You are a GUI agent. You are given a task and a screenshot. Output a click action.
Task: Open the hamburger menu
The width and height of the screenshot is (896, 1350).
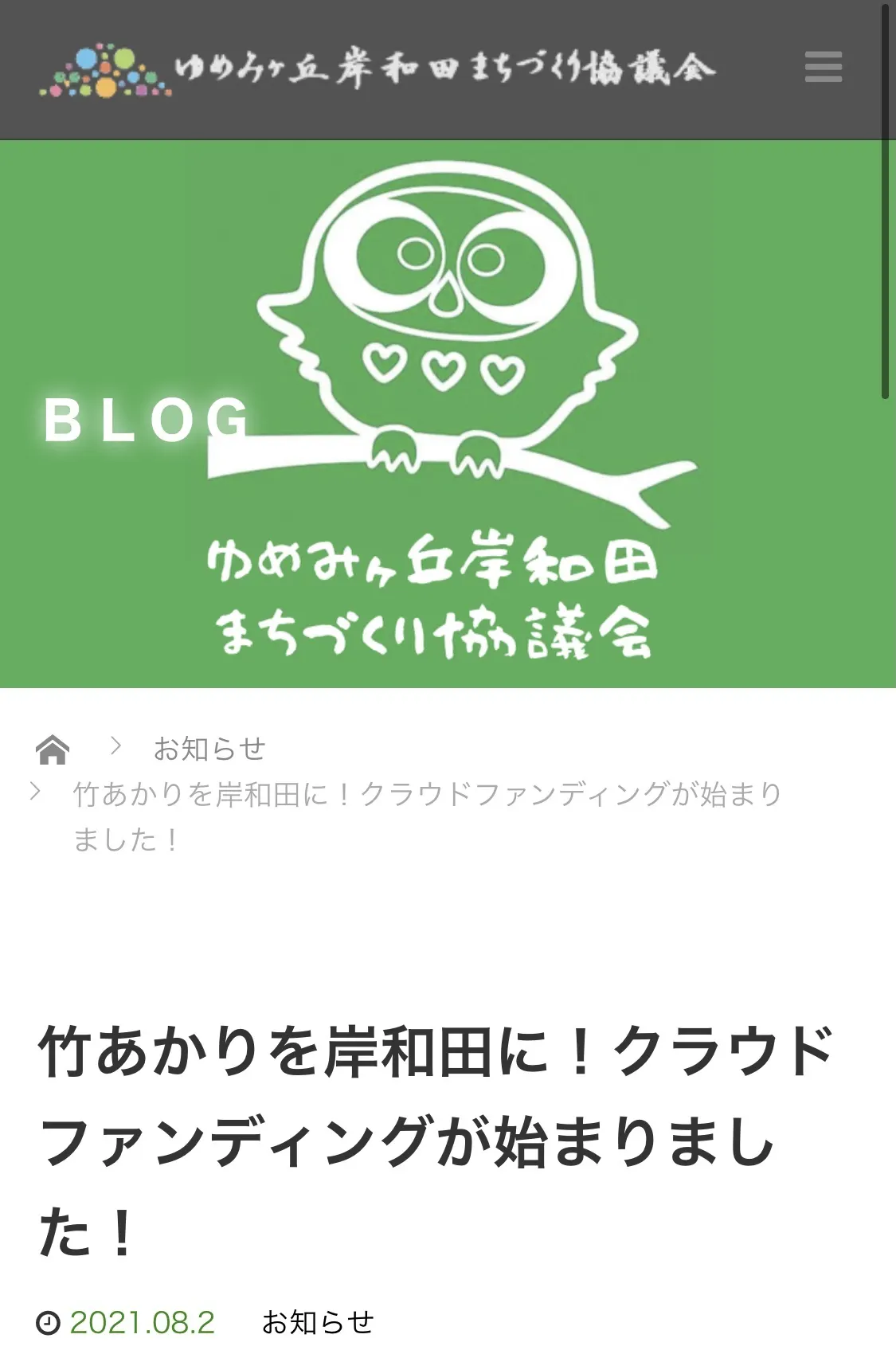(823, 67)
